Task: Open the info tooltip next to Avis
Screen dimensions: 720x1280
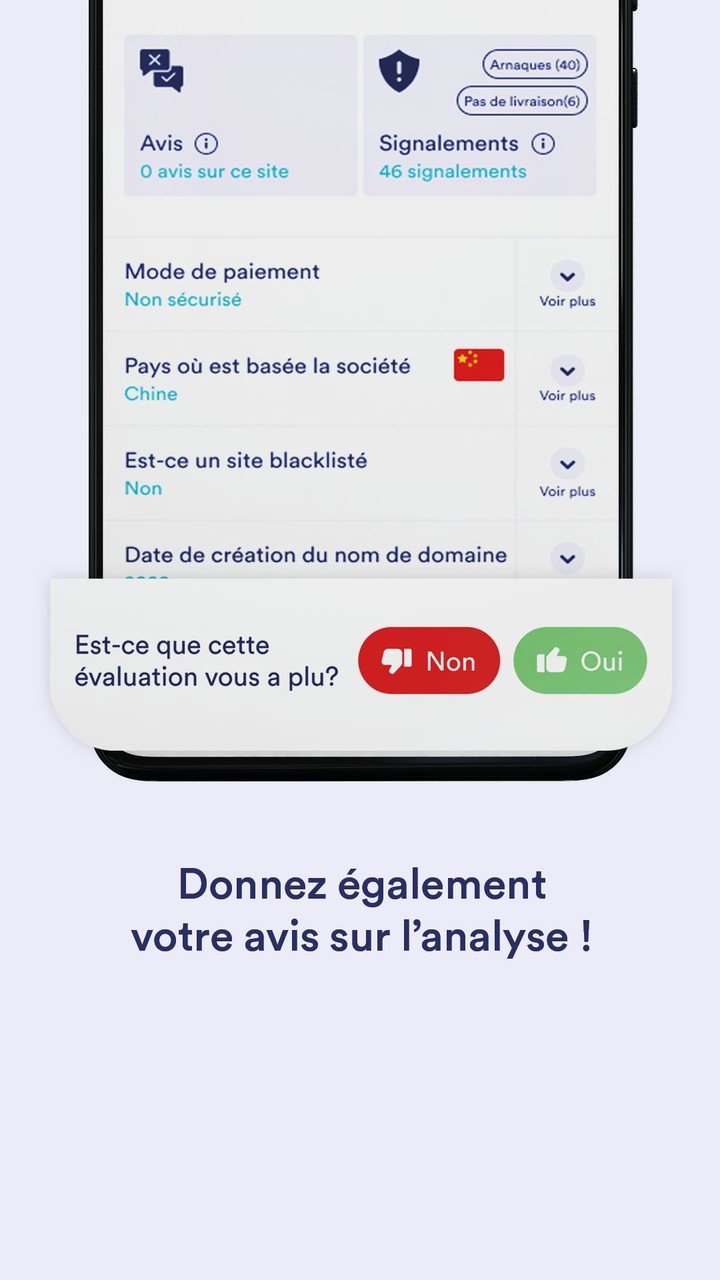Action: pos(207,144)
